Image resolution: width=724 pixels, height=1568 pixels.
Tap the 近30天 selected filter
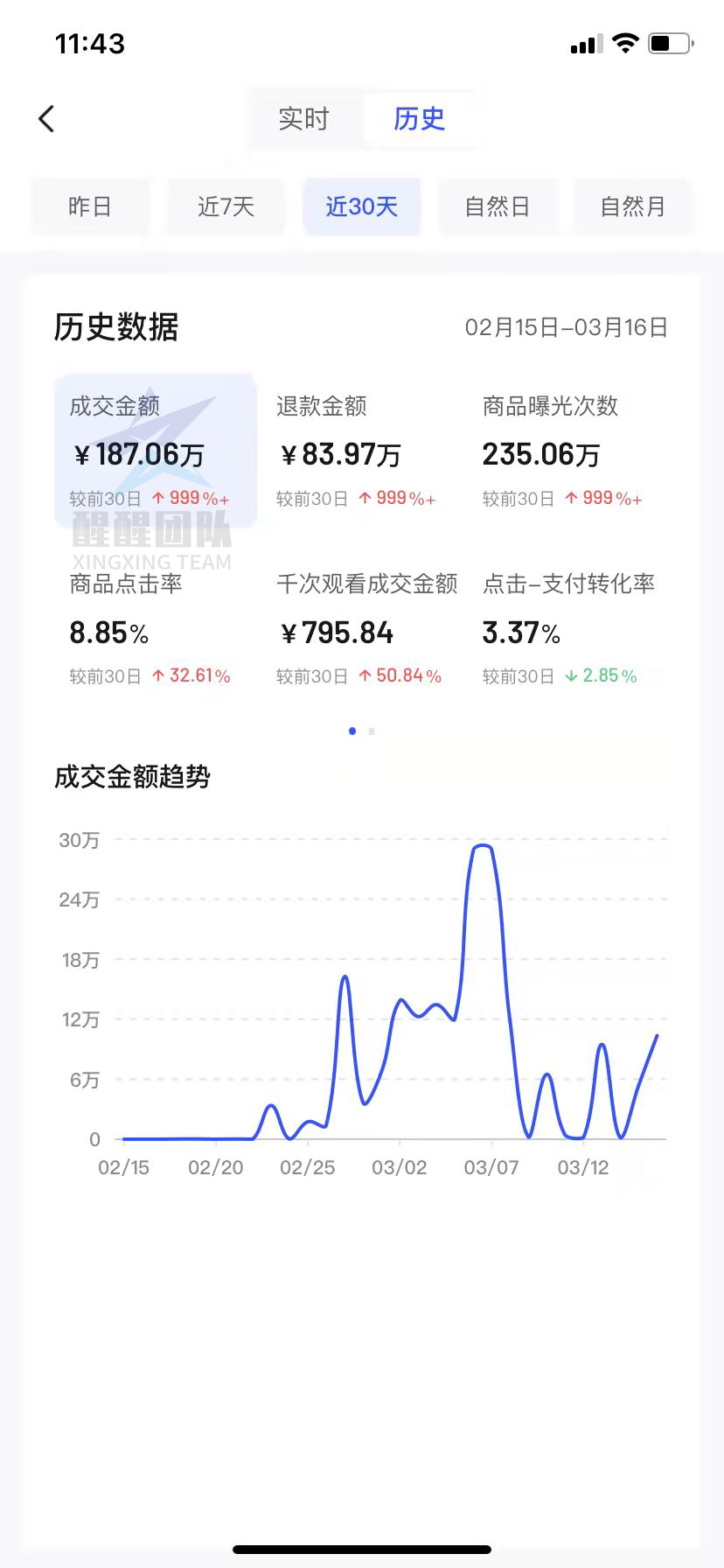362,206
